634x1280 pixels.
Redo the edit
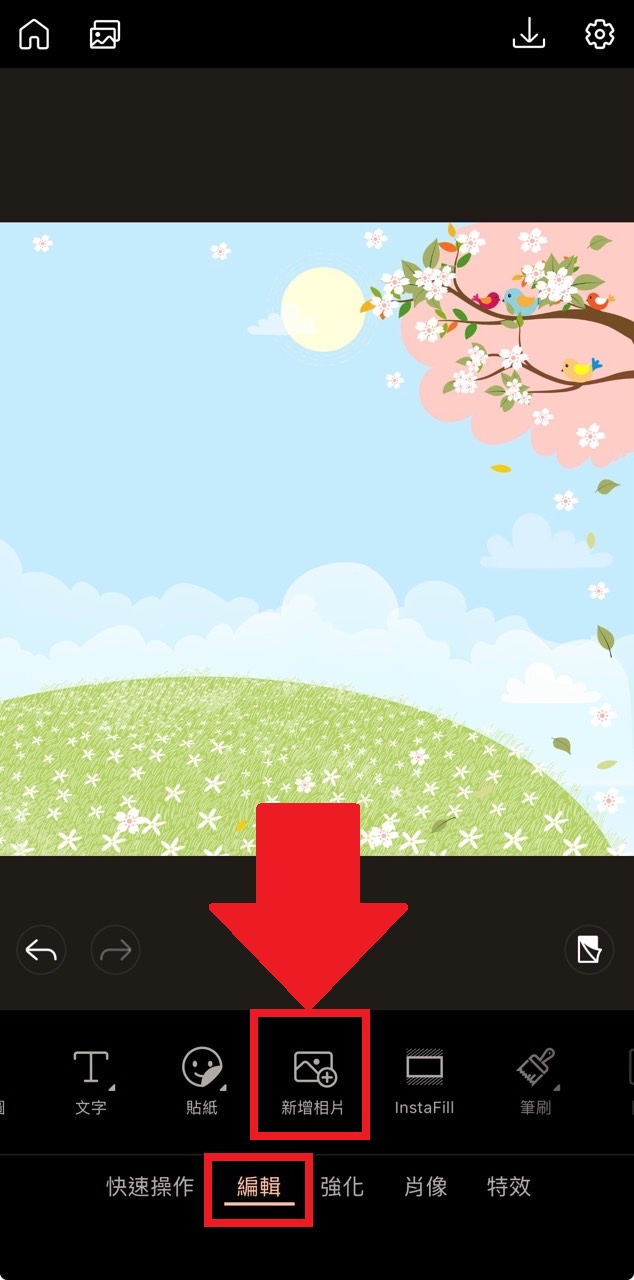pos(115,951)
